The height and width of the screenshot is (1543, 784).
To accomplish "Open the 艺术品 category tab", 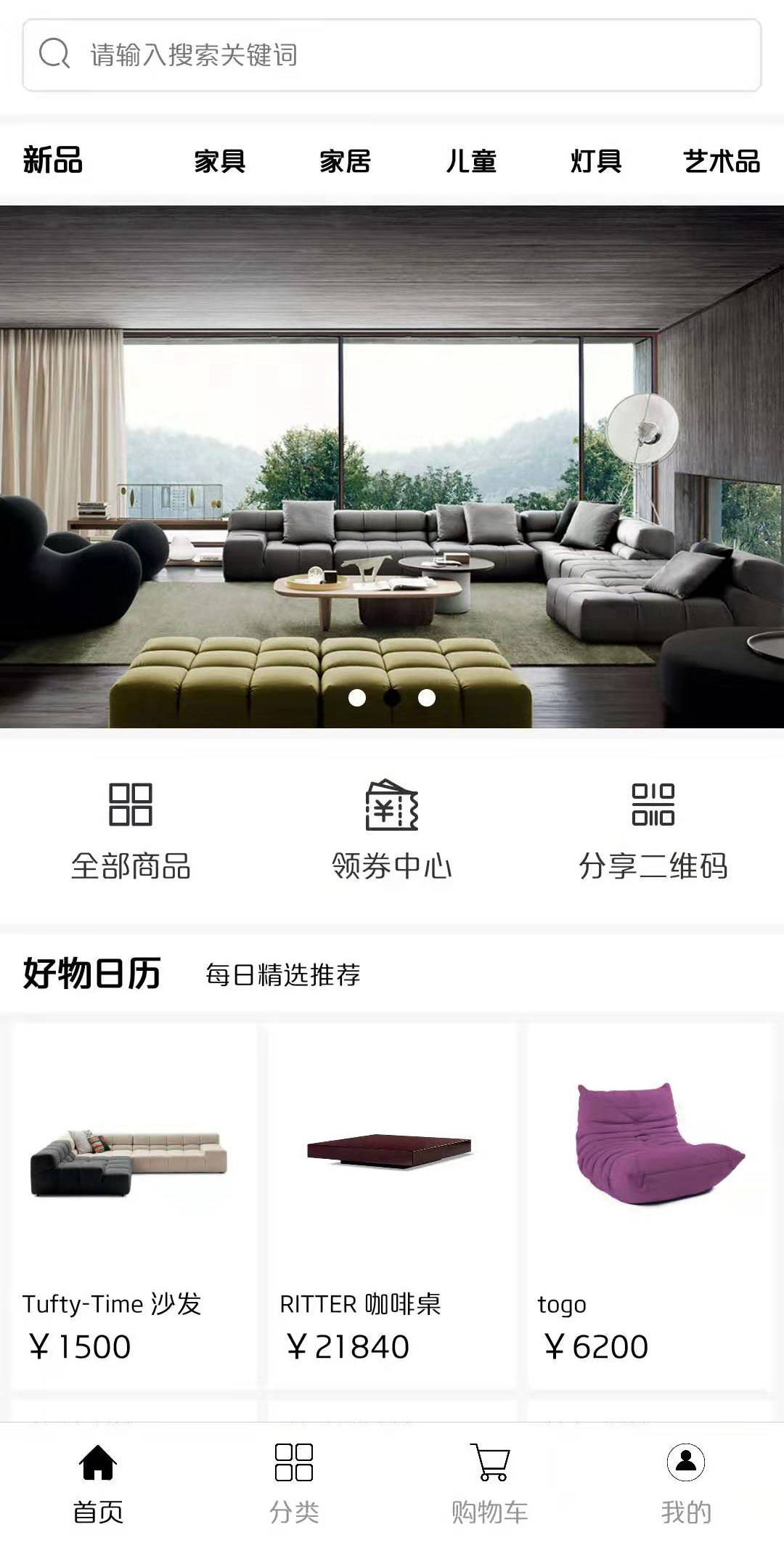I will (721, 161).
